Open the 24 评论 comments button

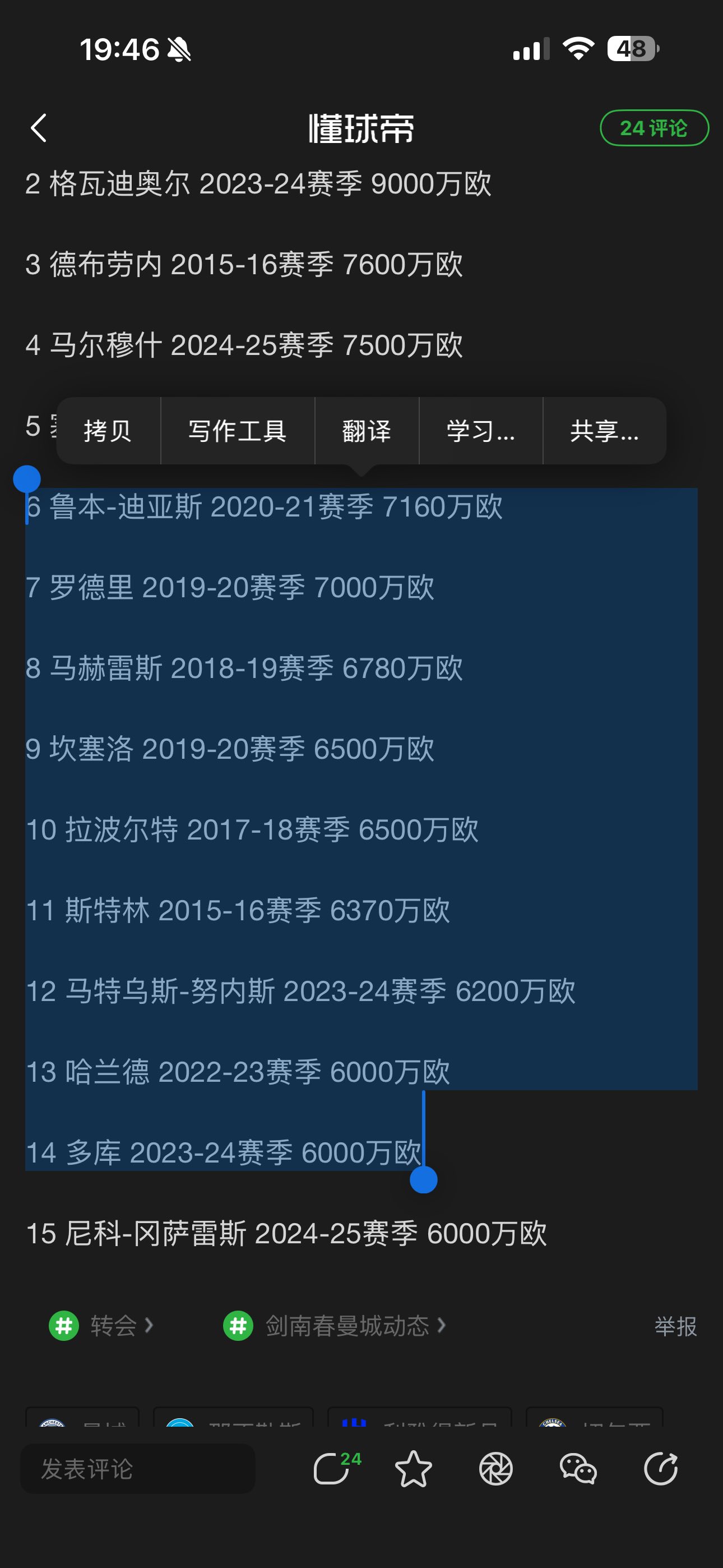click(x=654, y=128)
